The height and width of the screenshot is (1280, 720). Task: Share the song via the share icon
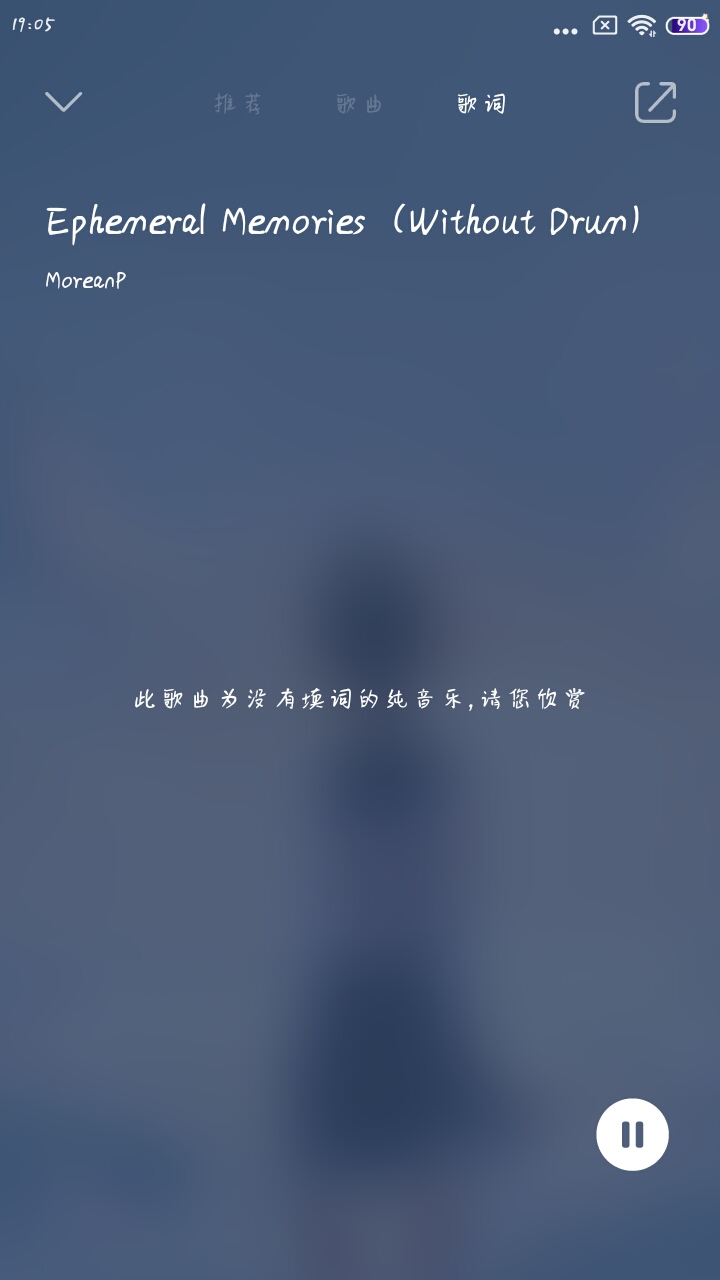pos(656,102)
